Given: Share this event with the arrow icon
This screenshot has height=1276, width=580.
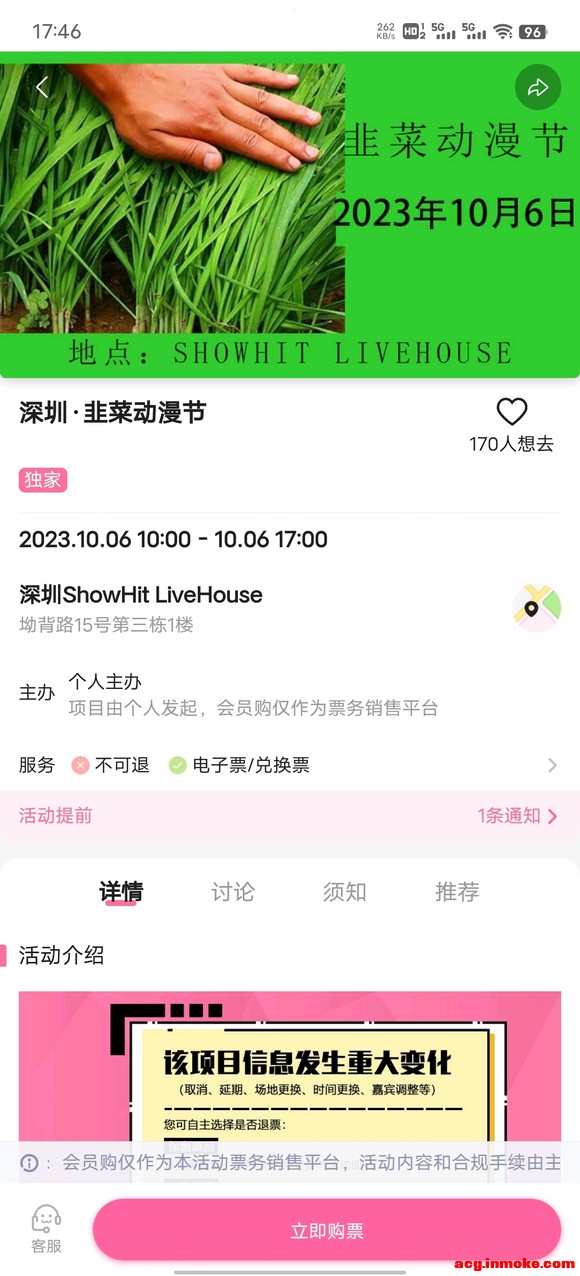Looking at the screenshot, I should [x=538, y=87].
